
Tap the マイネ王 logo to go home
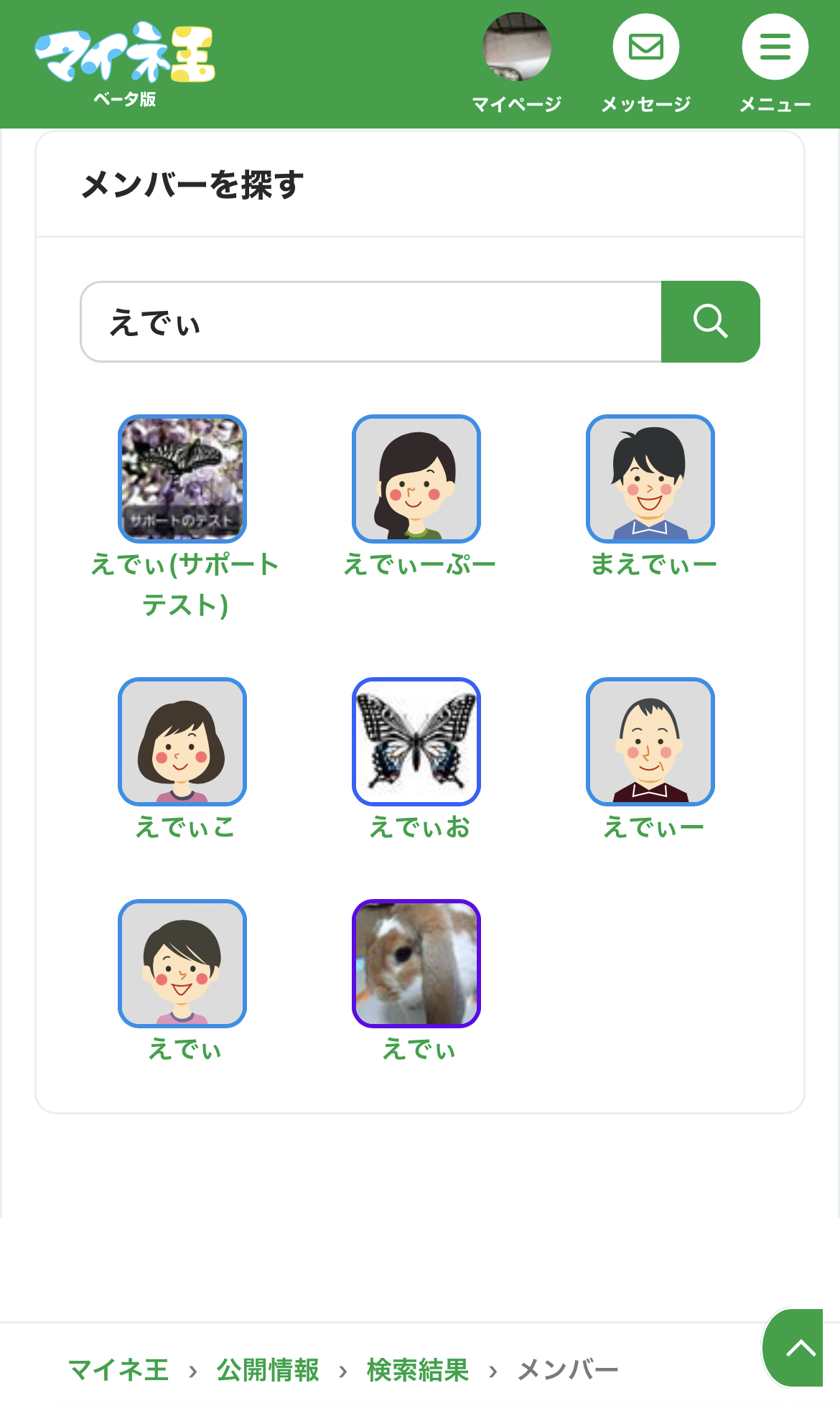(125, 56)
